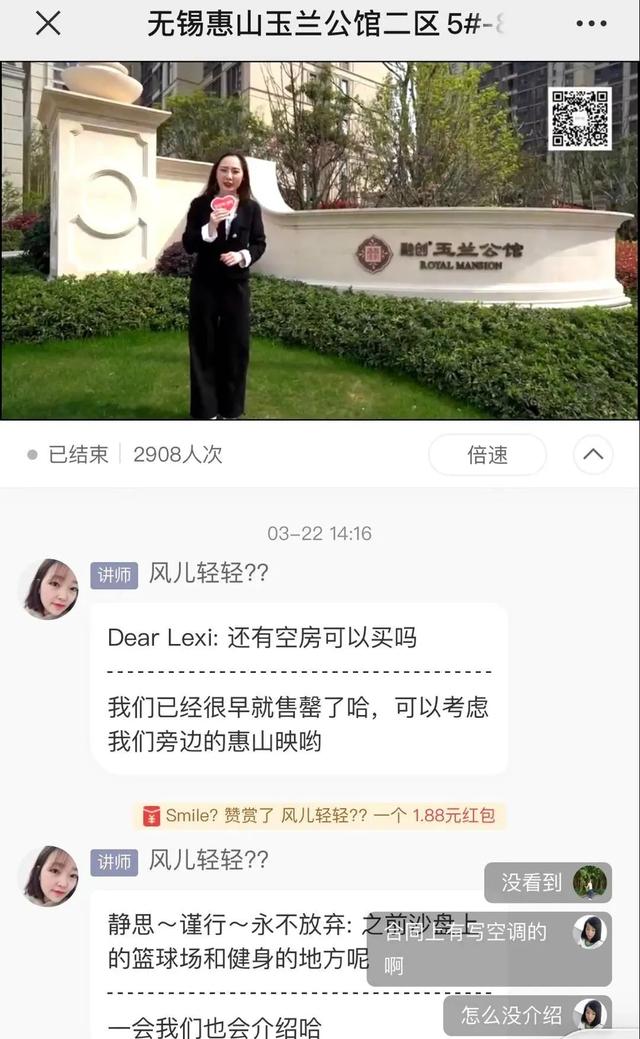Open the live video player

[320, 240]
